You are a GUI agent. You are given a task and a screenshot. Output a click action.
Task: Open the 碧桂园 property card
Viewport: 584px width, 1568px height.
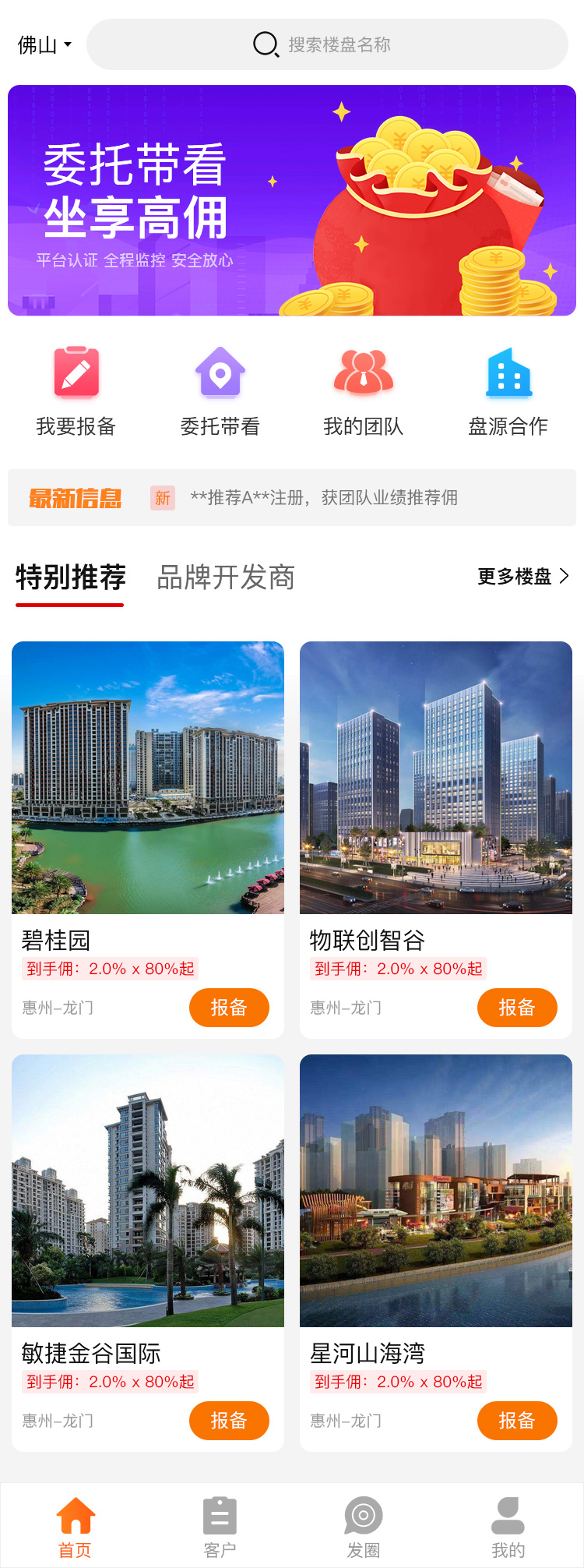point(148,779)
